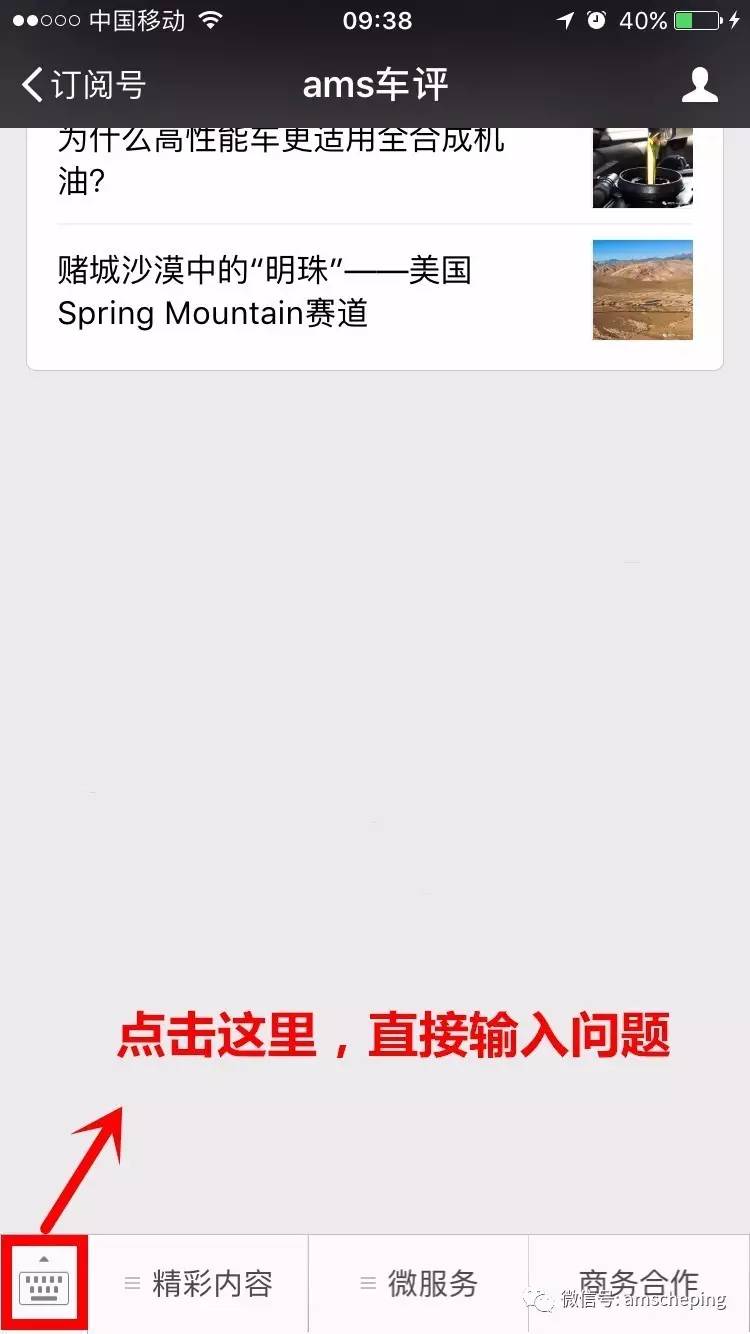Tap the engine oil pouring thumbnail

pos(642,166)
